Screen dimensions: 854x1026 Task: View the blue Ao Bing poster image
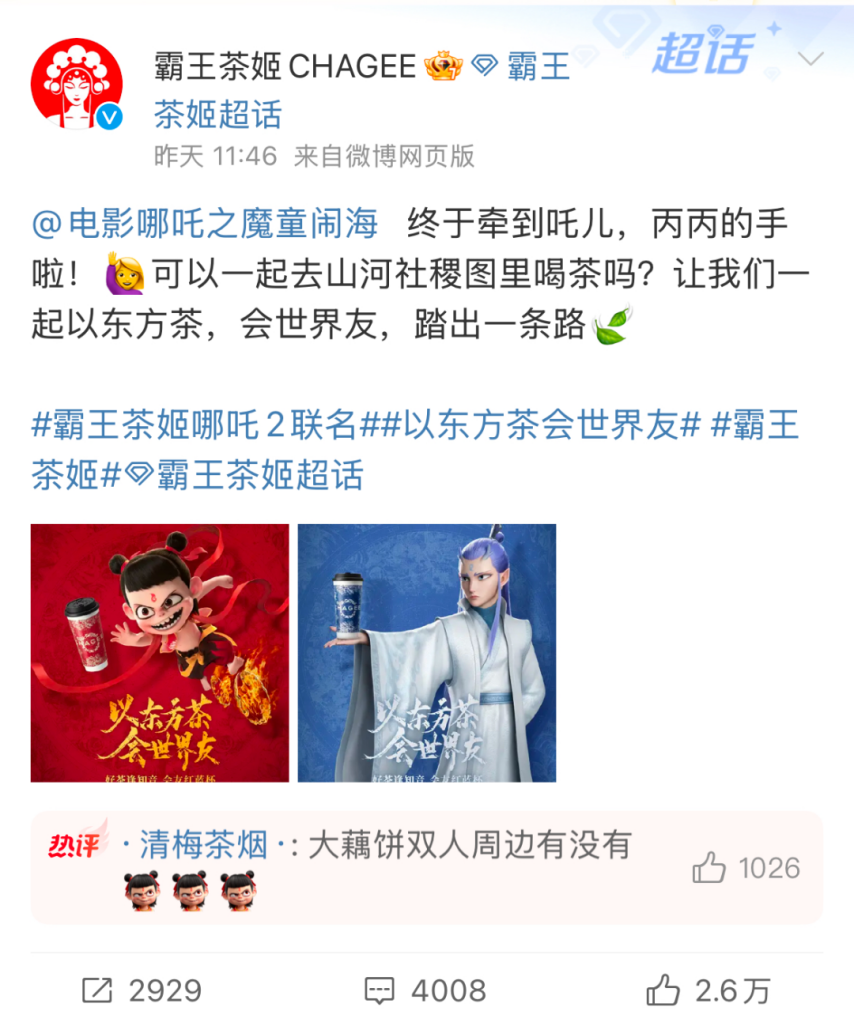[427, 653]
